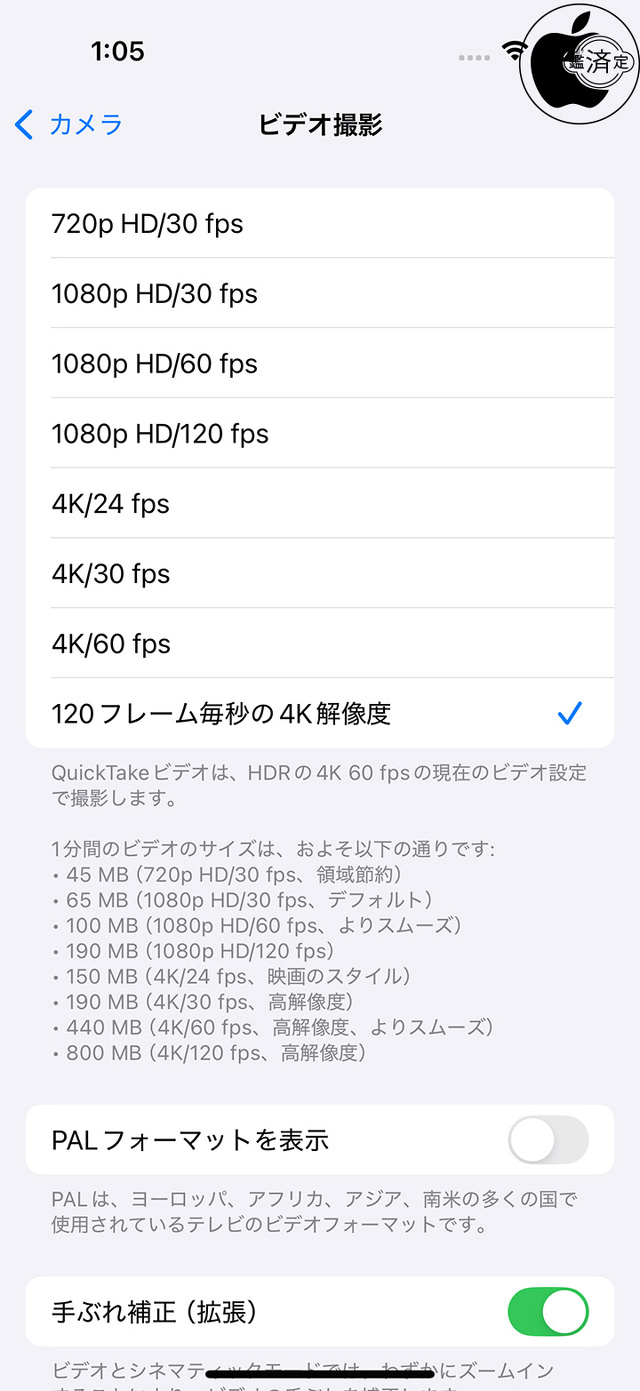The image size is (640, 1391).
Task: Go back to カメラ settings
Action: tap(68, 124)
